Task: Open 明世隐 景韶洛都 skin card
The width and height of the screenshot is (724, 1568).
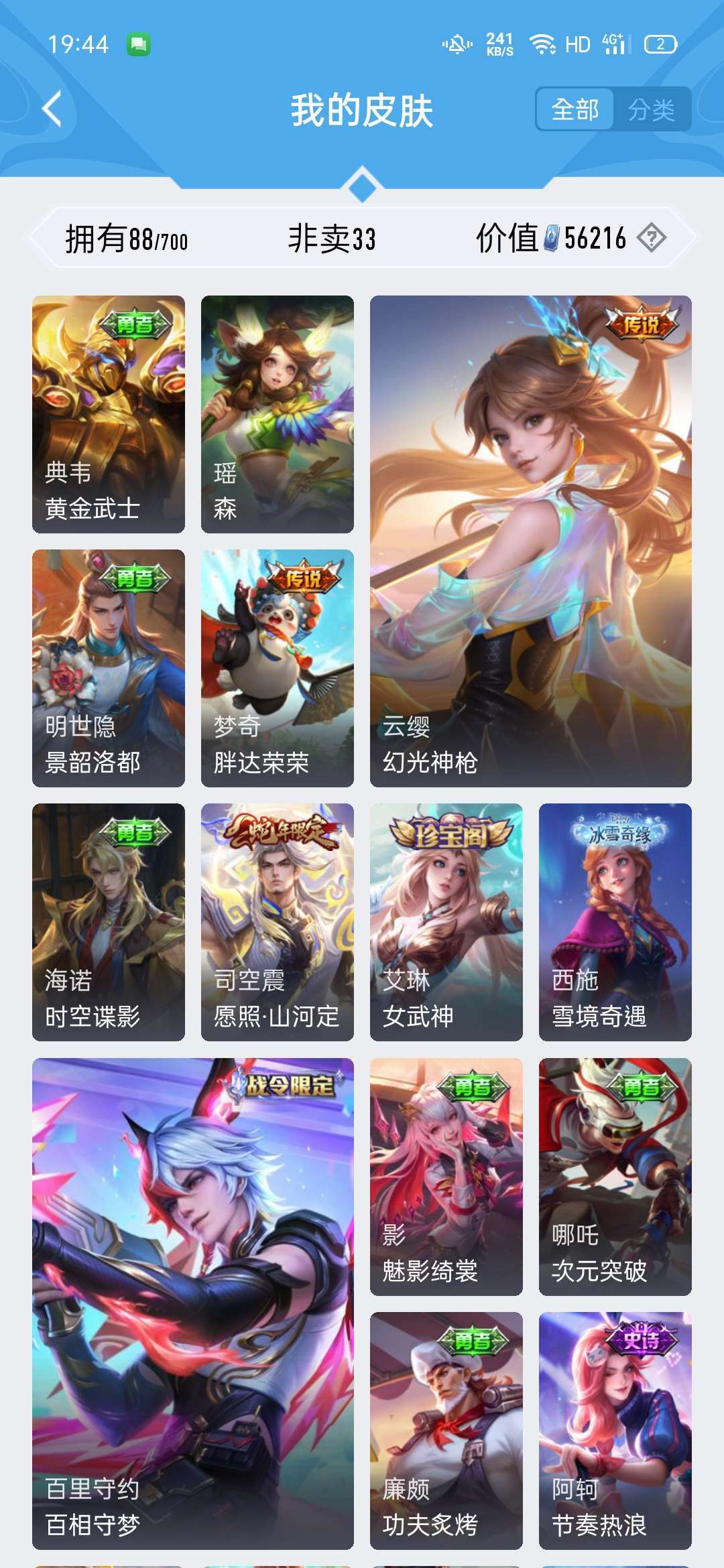Action: tap(109, 668)
